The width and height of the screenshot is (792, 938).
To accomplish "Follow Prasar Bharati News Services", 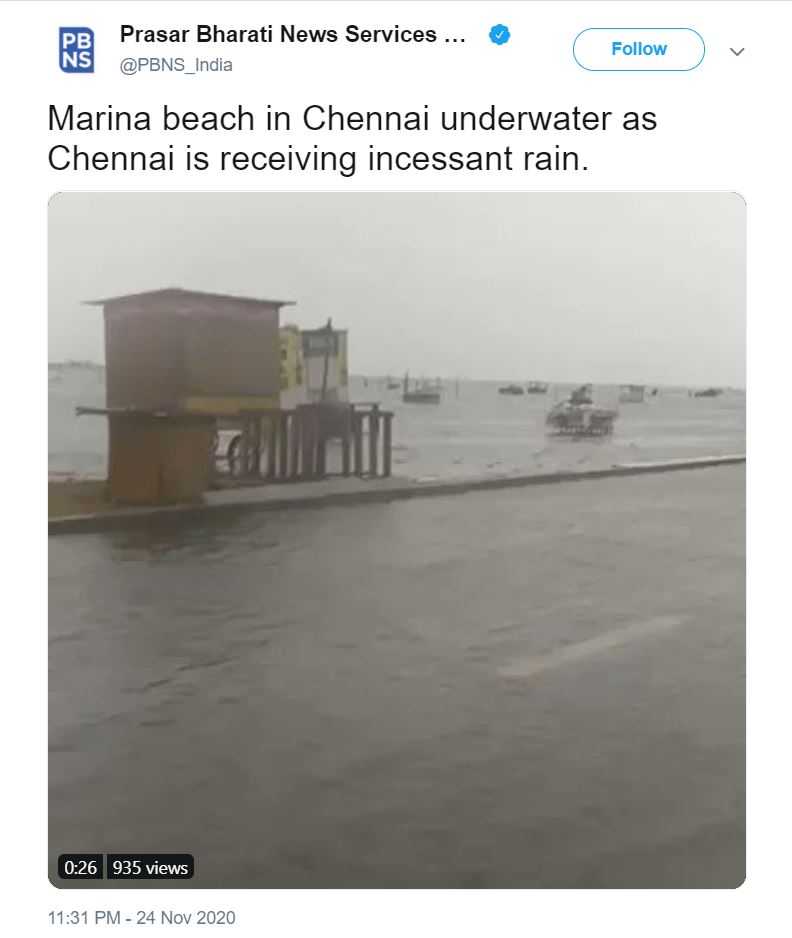I will coord(638,49).
